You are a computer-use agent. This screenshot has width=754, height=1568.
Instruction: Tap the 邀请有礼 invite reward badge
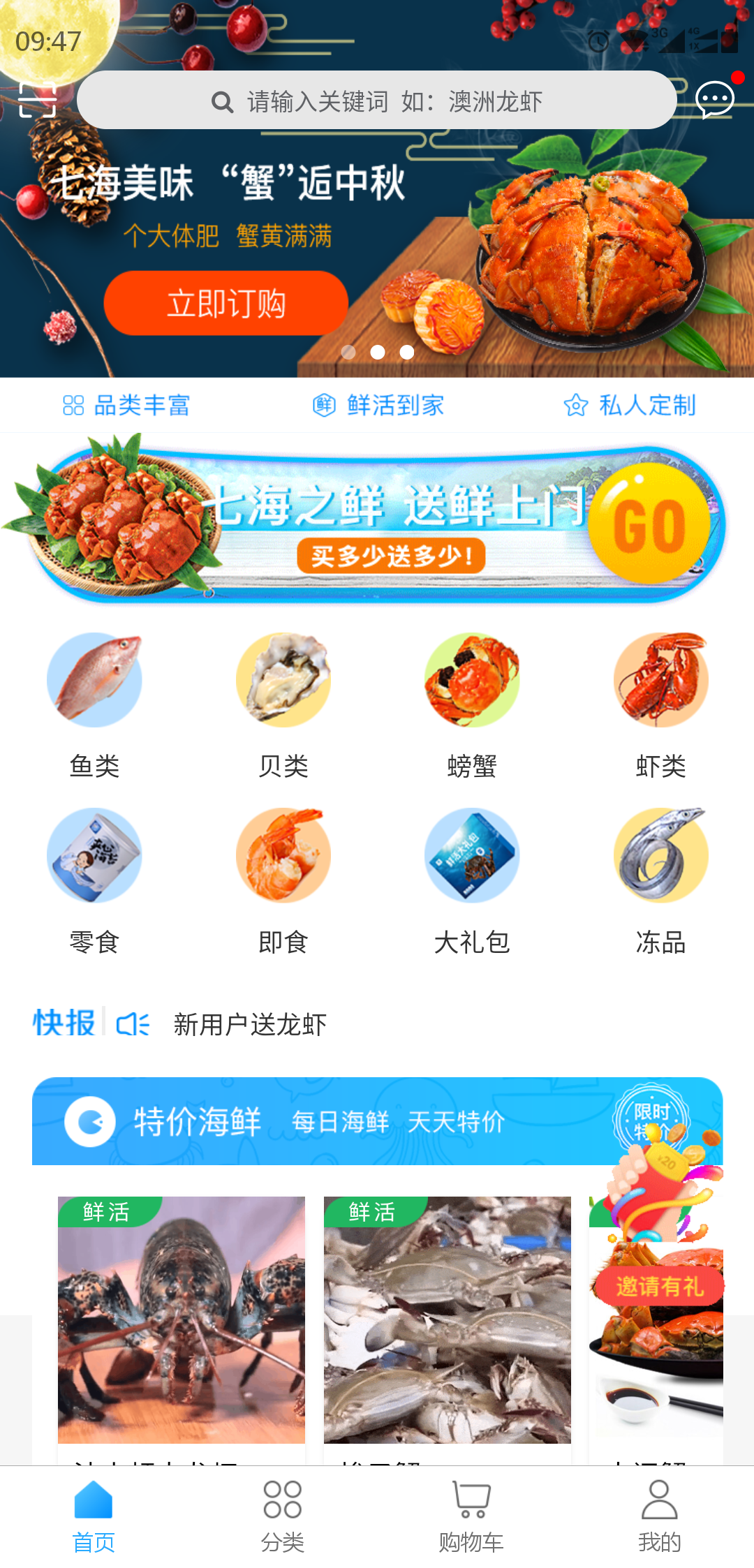(x=659, y=1286)
